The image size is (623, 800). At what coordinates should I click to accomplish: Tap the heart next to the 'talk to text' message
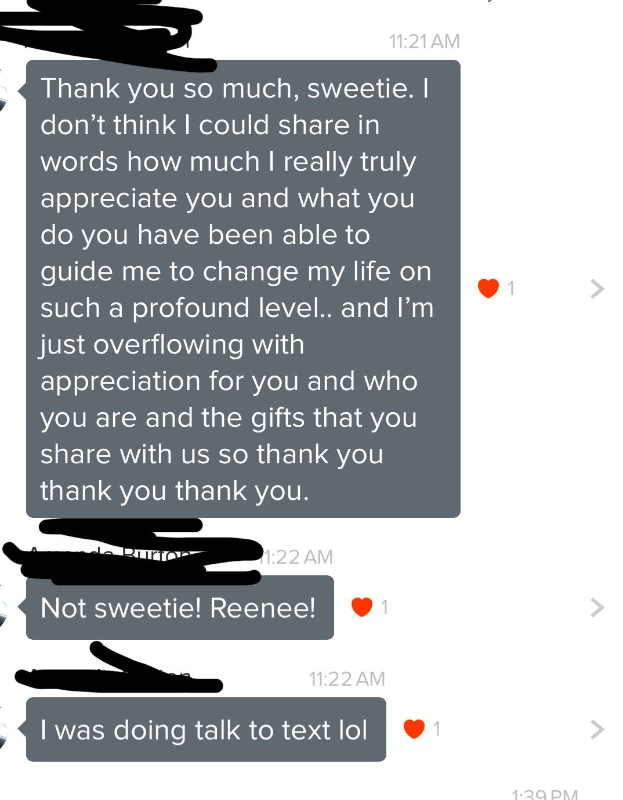point(413,729)
